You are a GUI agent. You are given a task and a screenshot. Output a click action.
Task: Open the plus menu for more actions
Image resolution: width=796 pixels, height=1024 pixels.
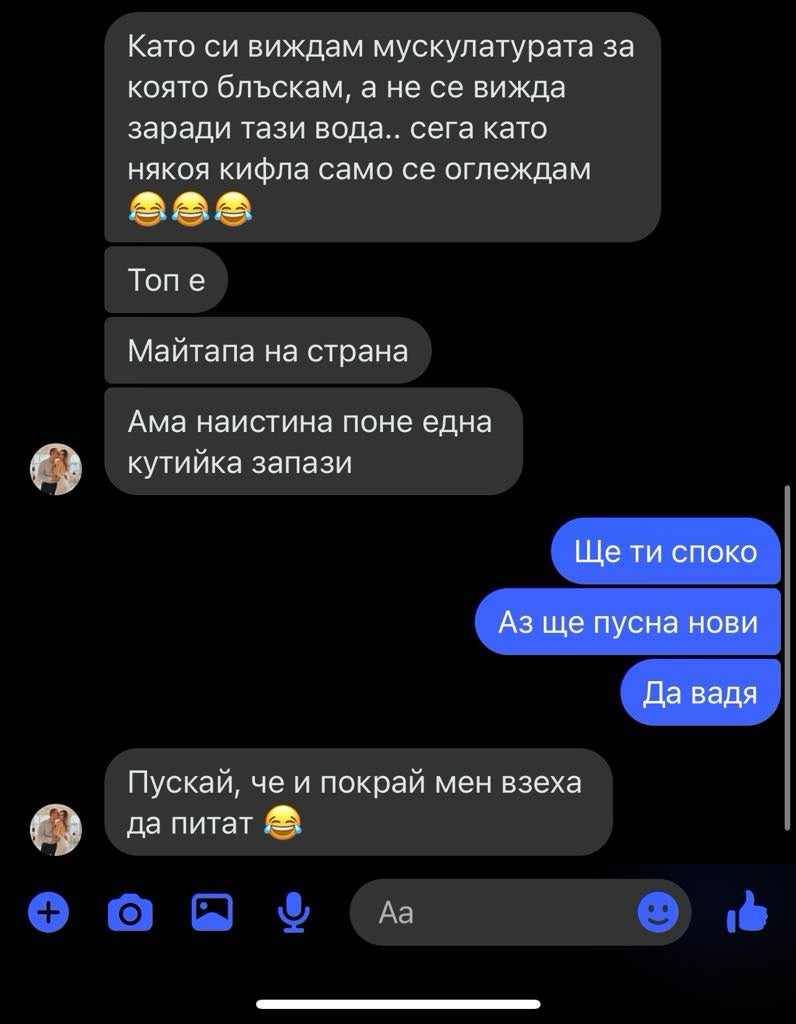(47, 912)
